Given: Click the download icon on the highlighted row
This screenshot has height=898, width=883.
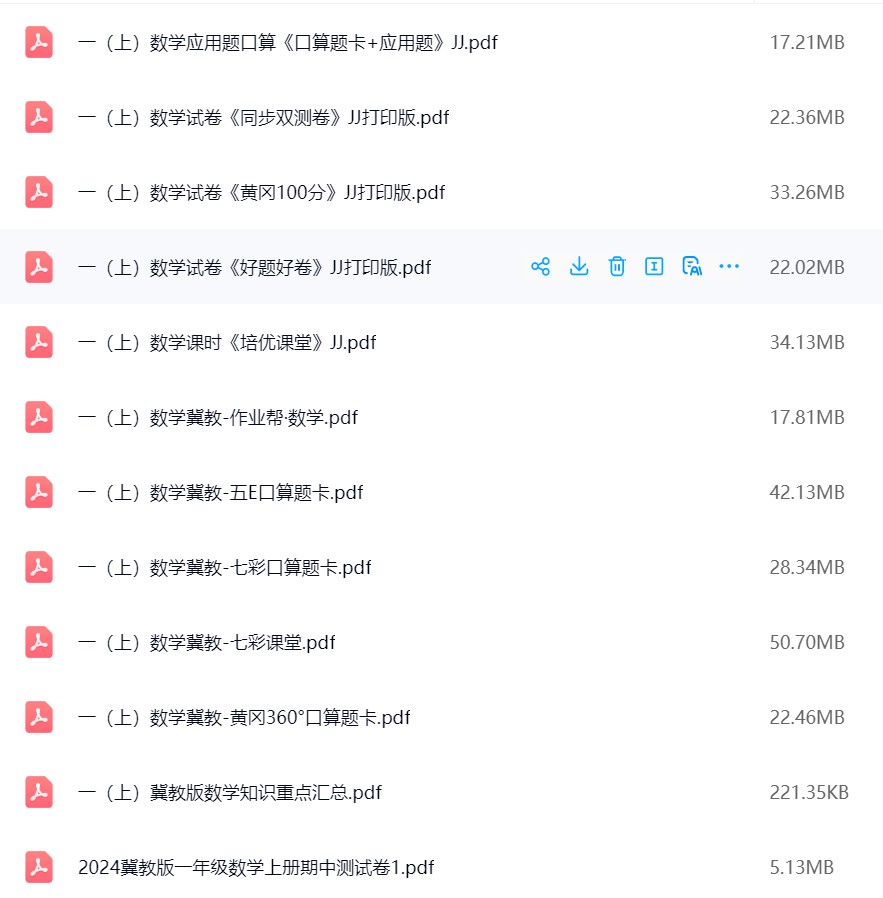Looking at the screenshot, I should (x=579, y=267).
